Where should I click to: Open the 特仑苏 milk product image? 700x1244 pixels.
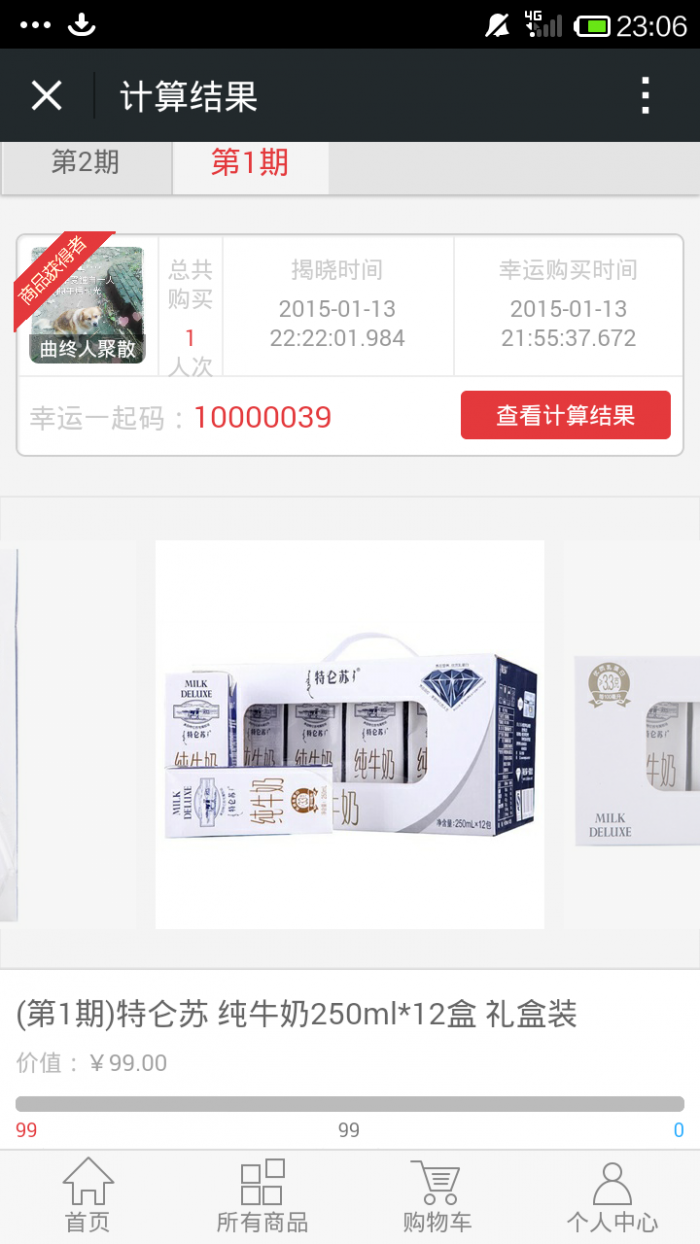coord(350,734)
